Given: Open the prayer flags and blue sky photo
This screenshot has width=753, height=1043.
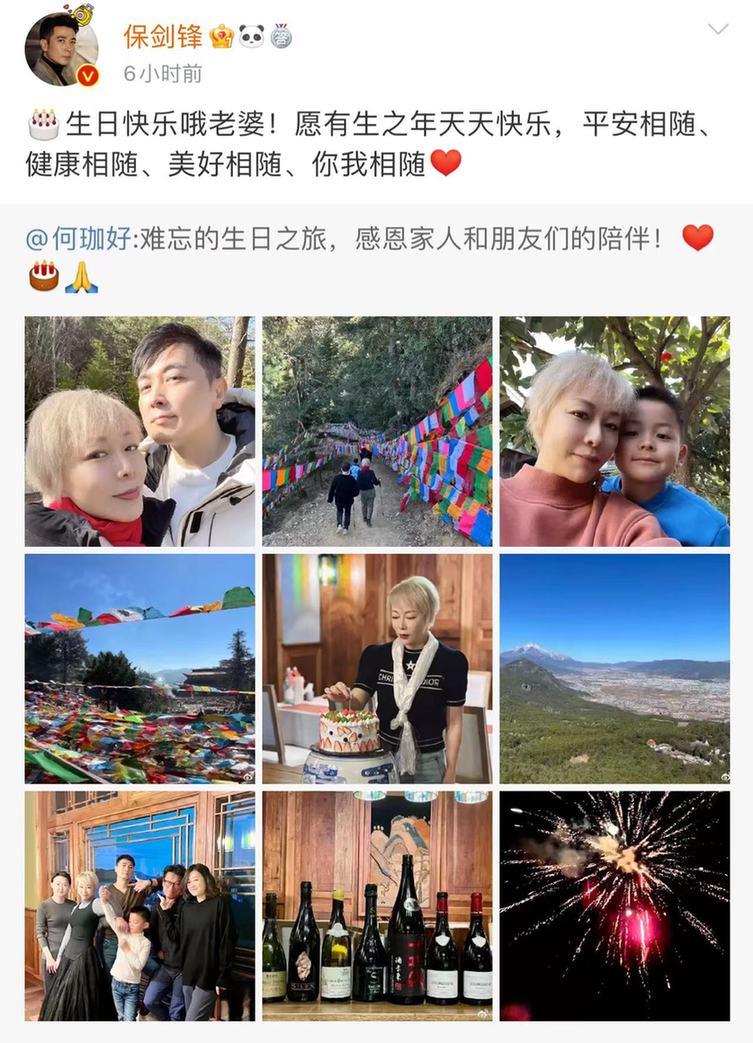Looking at the screenshot, I should pyautogui.click(x=140, y=668).
